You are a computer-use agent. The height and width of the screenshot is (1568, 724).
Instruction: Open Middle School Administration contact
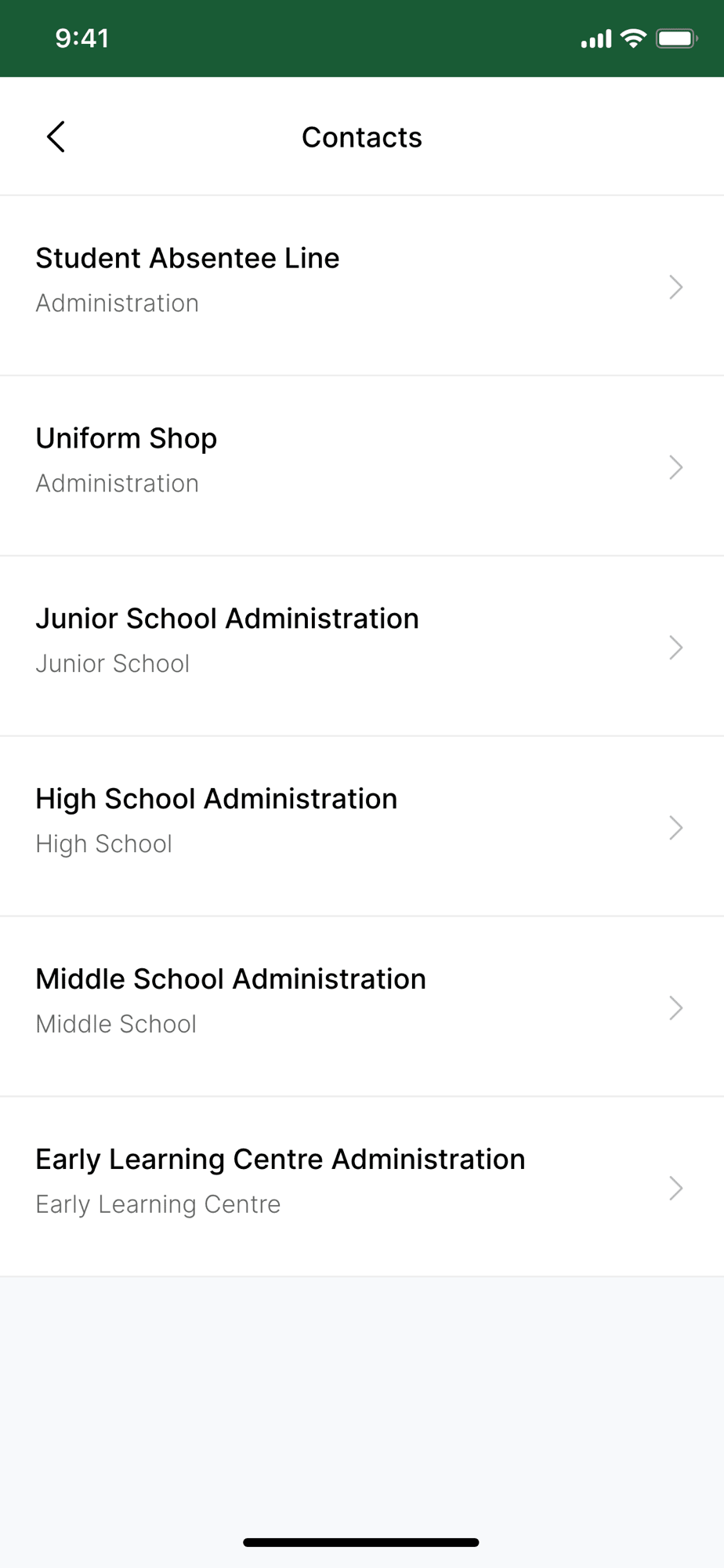click(x=360, y=1007)
